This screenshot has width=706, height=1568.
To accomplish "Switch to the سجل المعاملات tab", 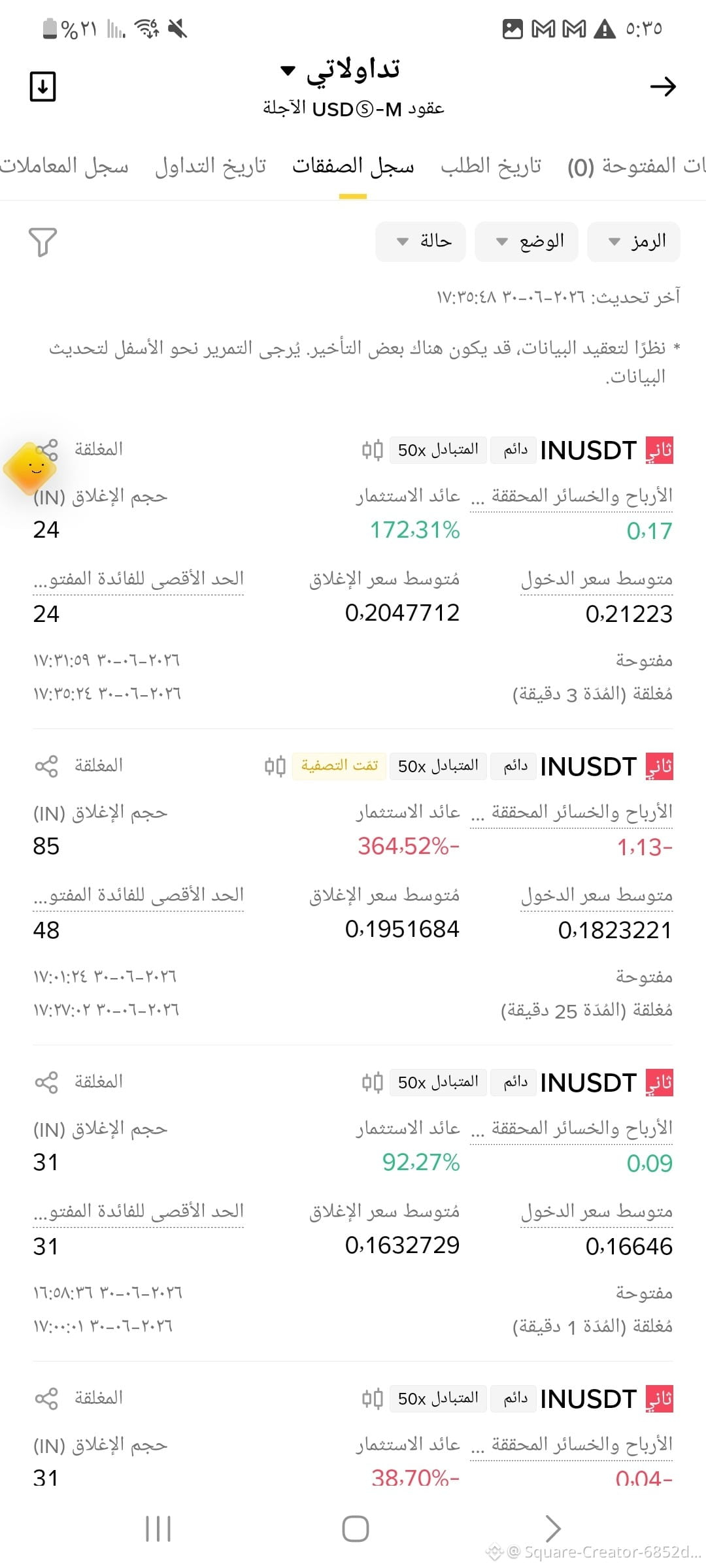I will pyautogui.click(x=64, y=166).
